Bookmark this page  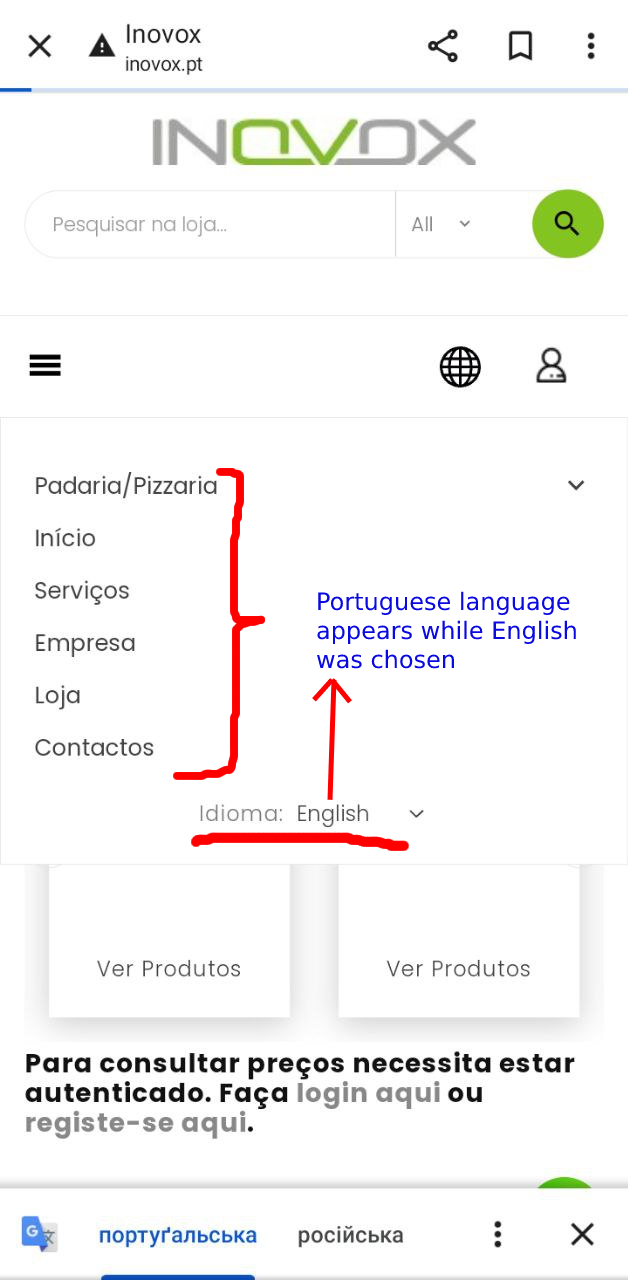520,46
